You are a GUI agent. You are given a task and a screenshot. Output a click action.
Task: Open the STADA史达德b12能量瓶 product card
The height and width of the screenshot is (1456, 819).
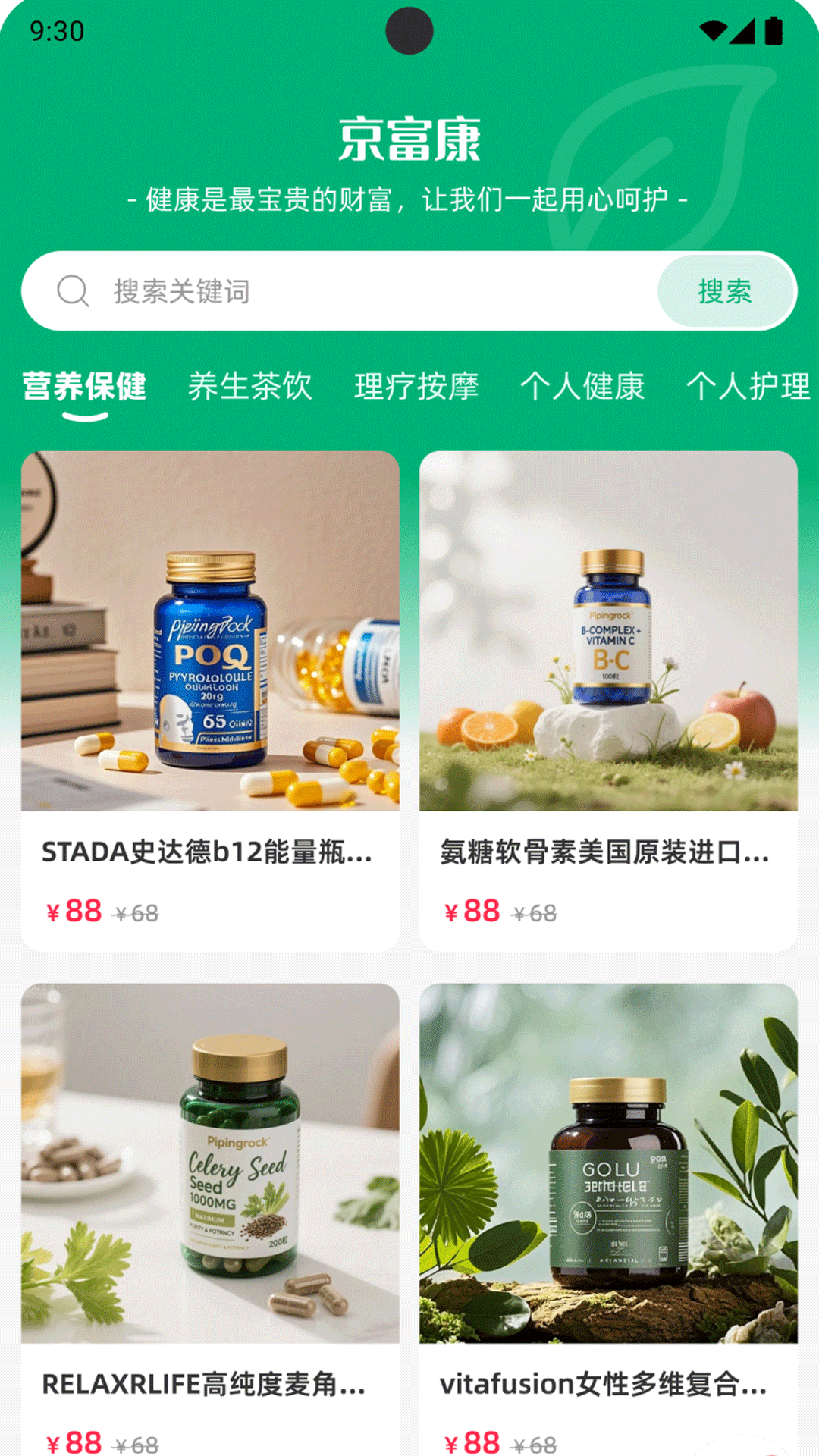(210, 701)
